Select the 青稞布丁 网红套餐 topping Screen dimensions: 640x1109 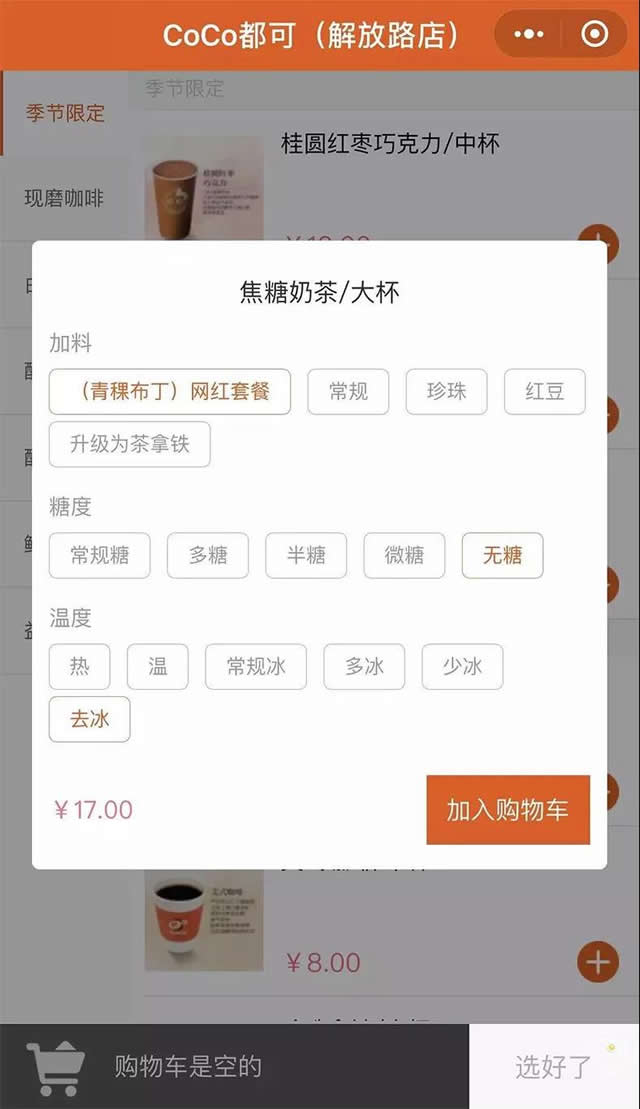click(170, 392)
